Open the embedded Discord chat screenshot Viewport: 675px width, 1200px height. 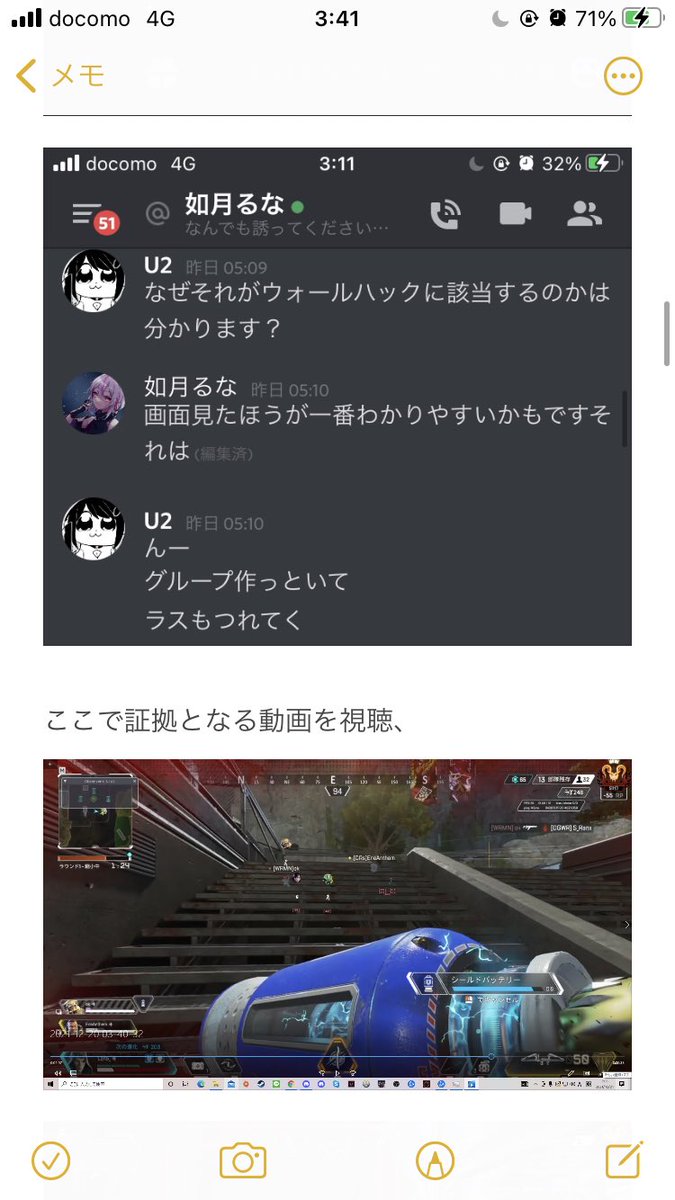point(337,396)
